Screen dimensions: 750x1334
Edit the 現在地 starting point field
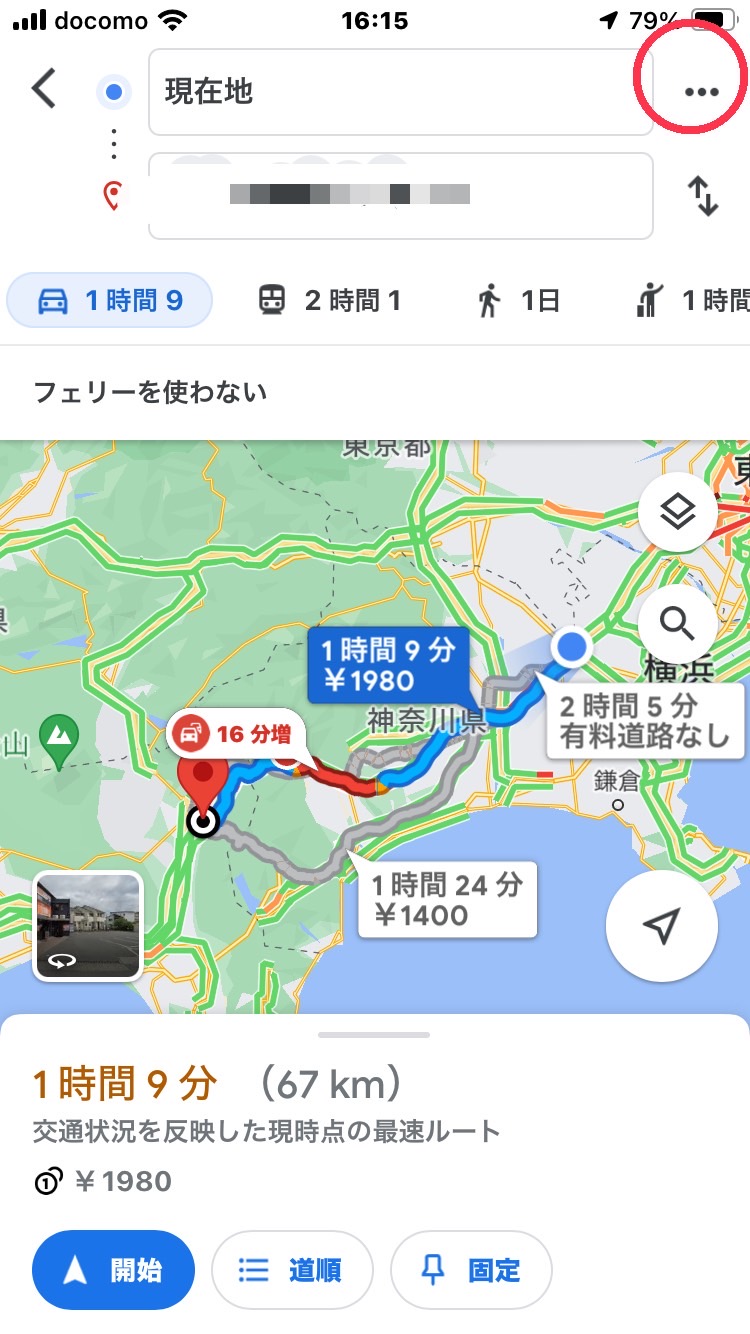click(400, 92)
